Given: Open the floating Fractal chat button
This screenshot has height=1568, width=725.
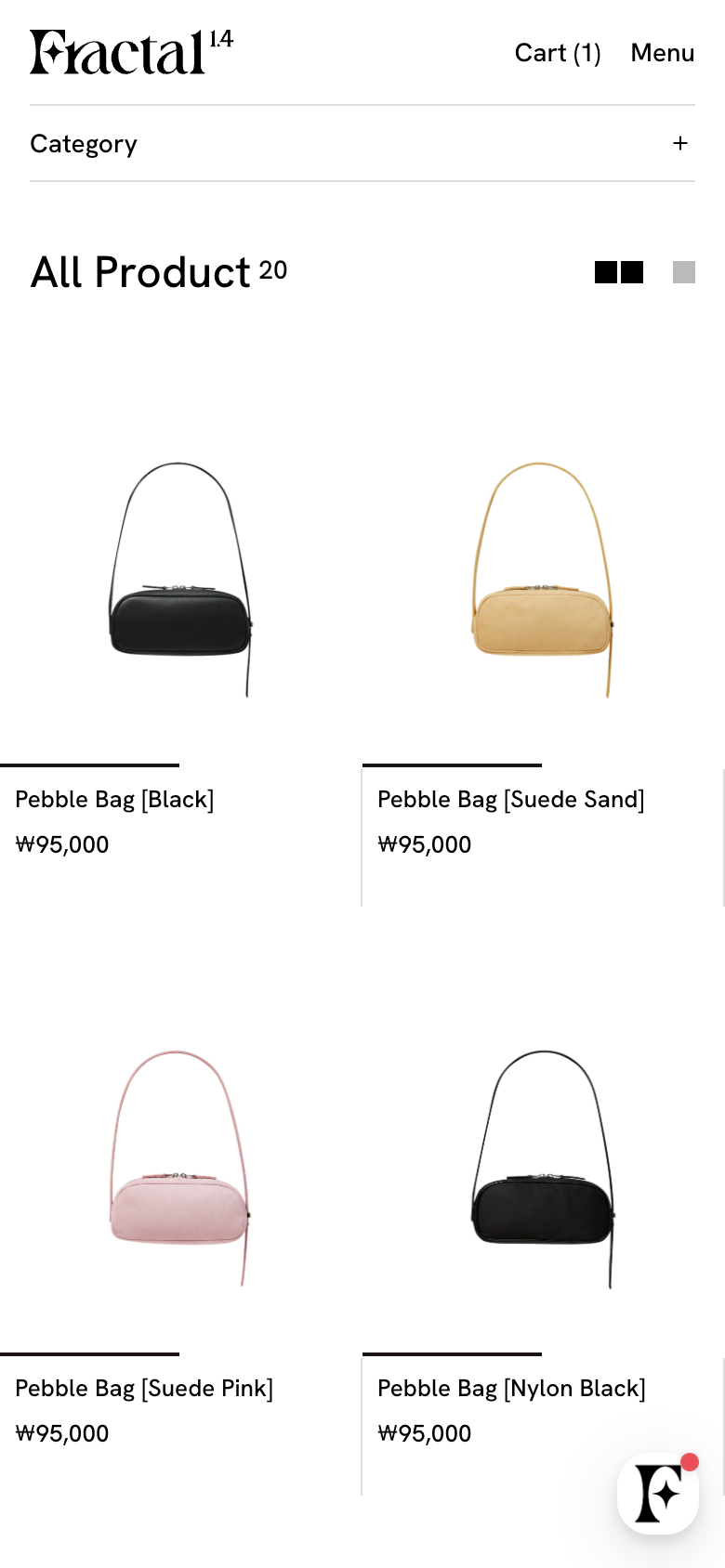Looking at the screenshot, I should click(658, 1493).
